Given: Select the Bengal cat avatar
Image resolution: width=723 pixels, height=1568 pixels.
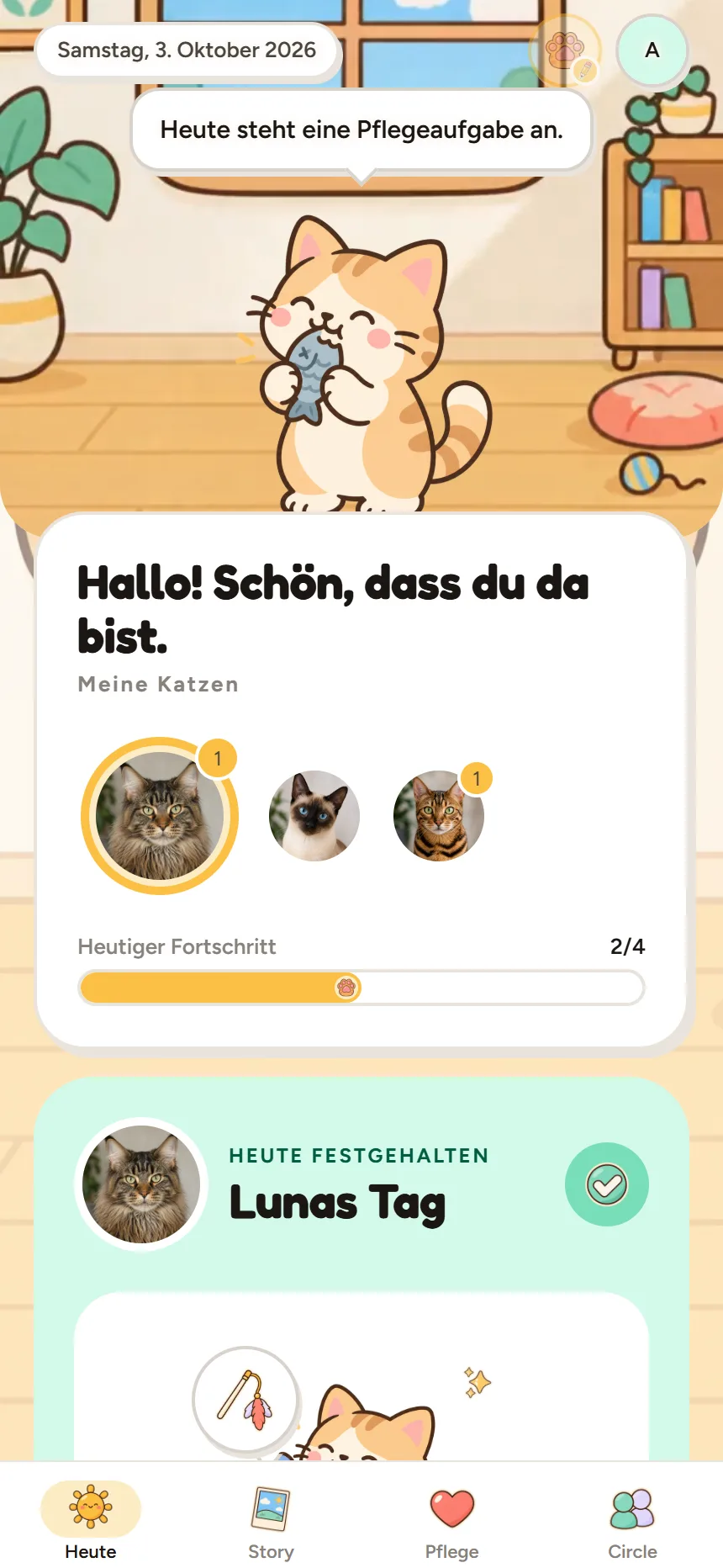Looking at the screenshot, I should point(439,816).
